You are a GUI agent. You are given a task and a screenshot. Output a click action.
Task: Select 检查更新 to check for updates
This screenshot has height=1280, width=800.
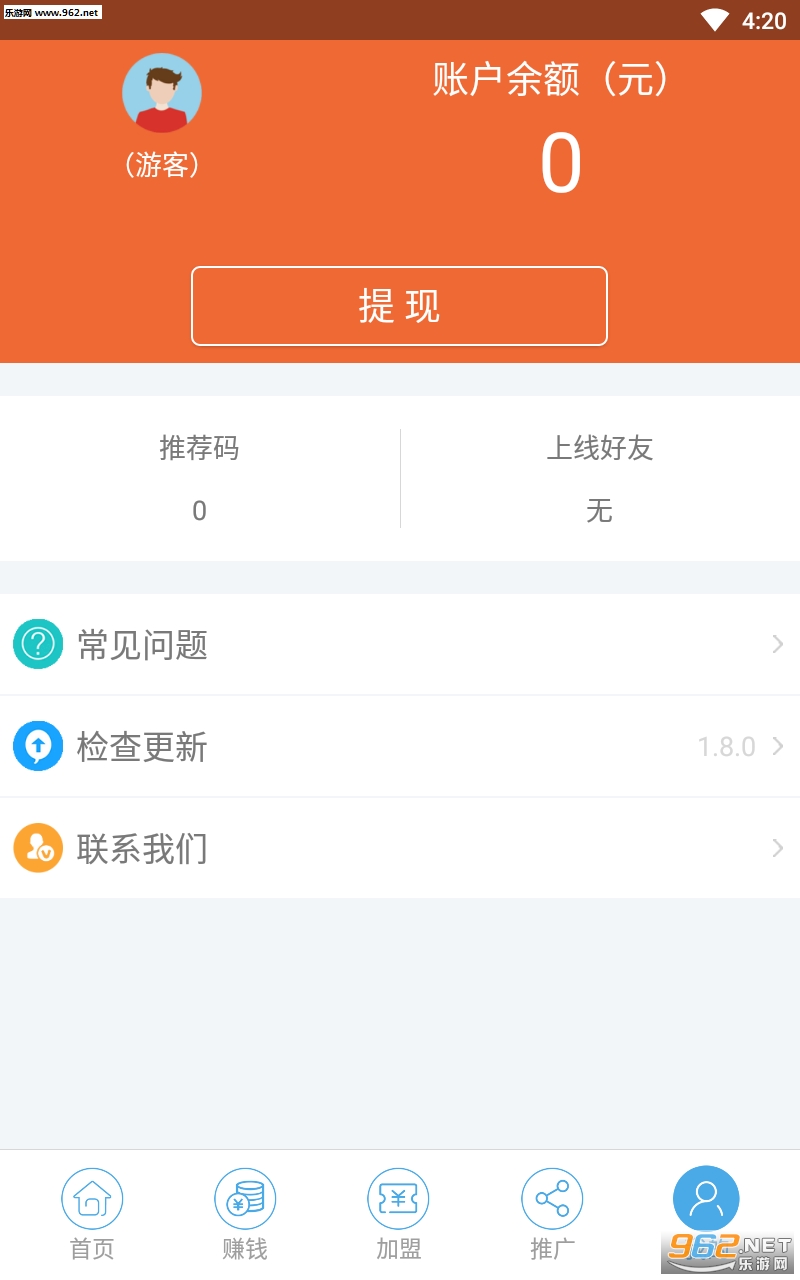point(400,746)
